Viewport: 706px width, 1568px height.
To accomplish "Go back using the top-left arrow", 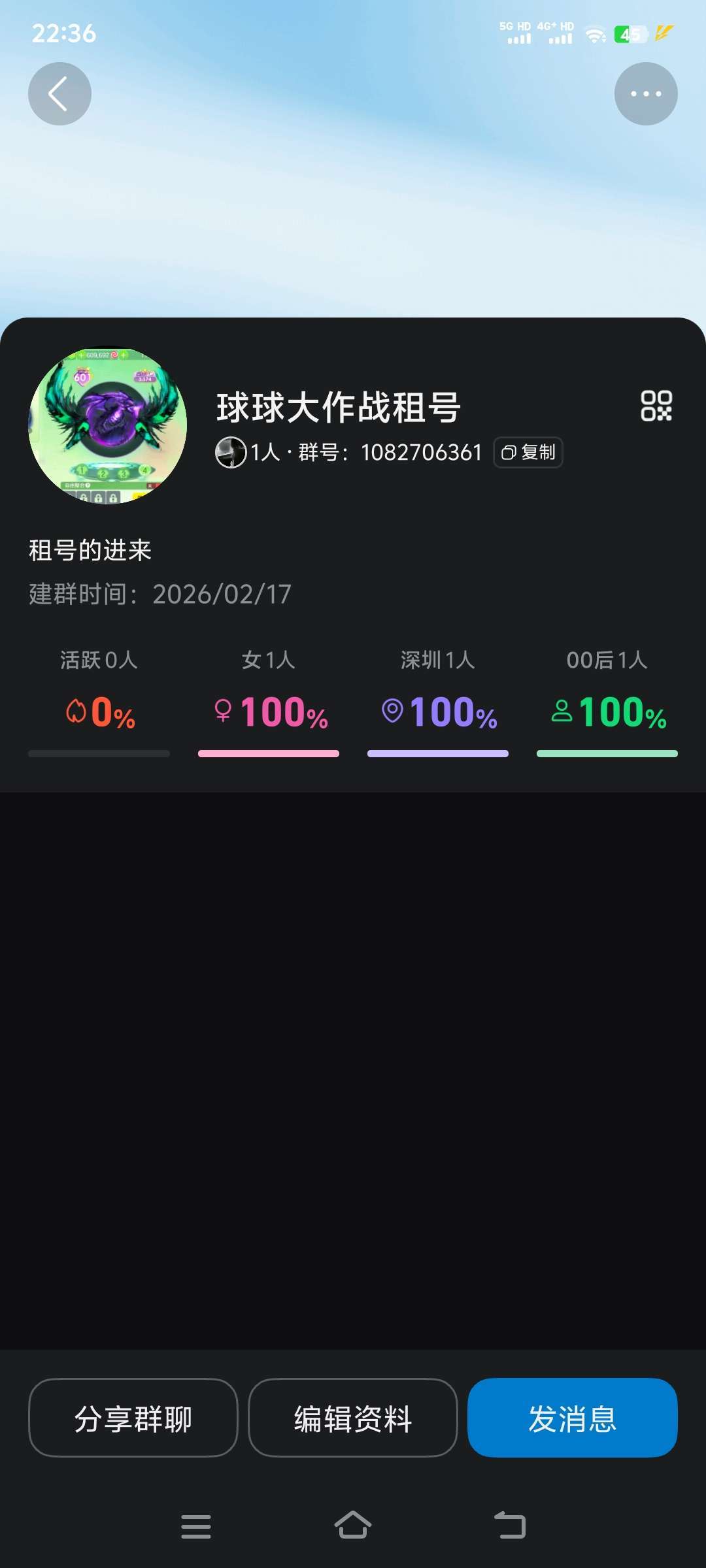I will click(59, 94).
